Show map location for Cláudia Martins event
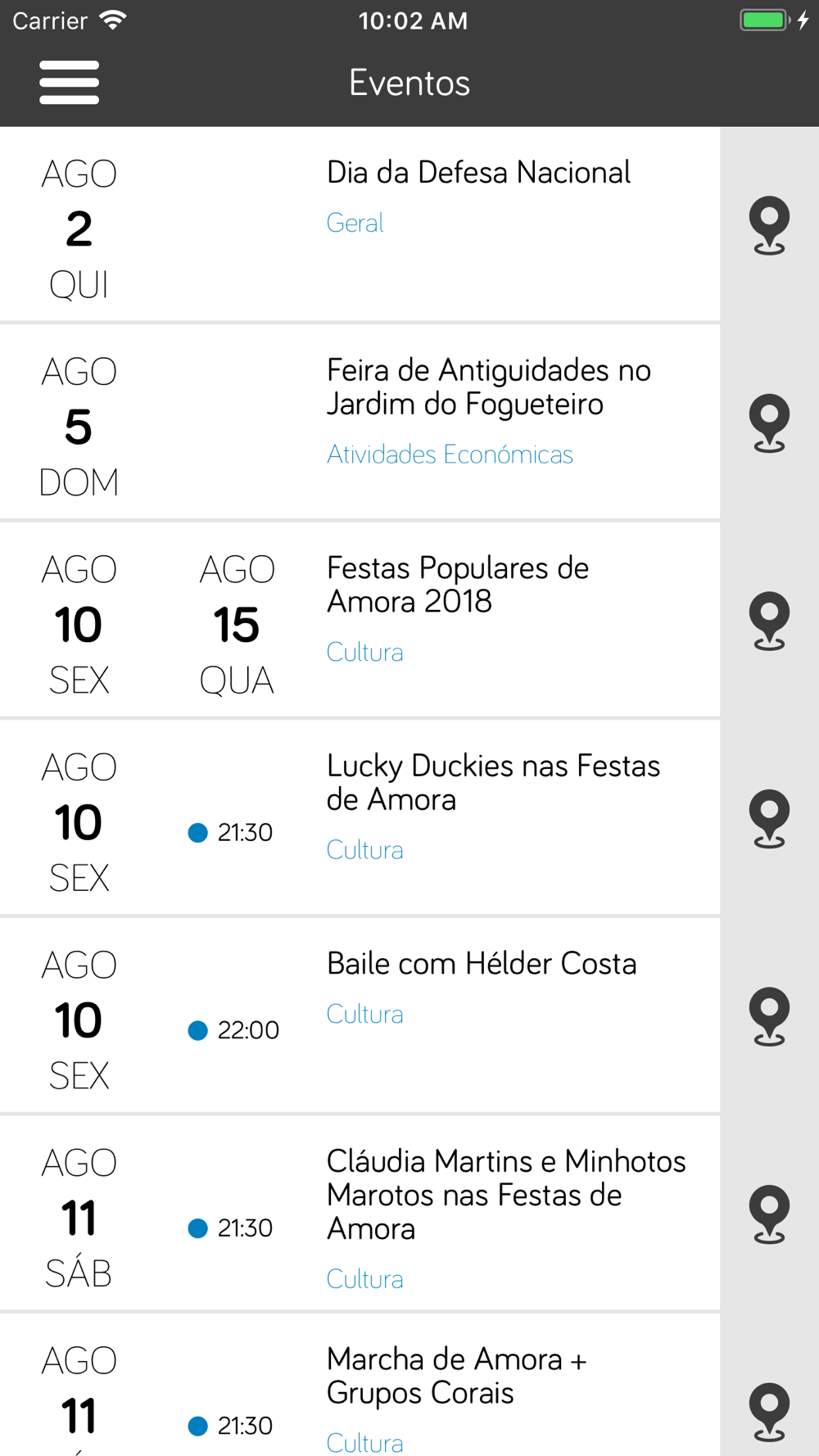The image size is (819, 1456). coord(769,1214)
